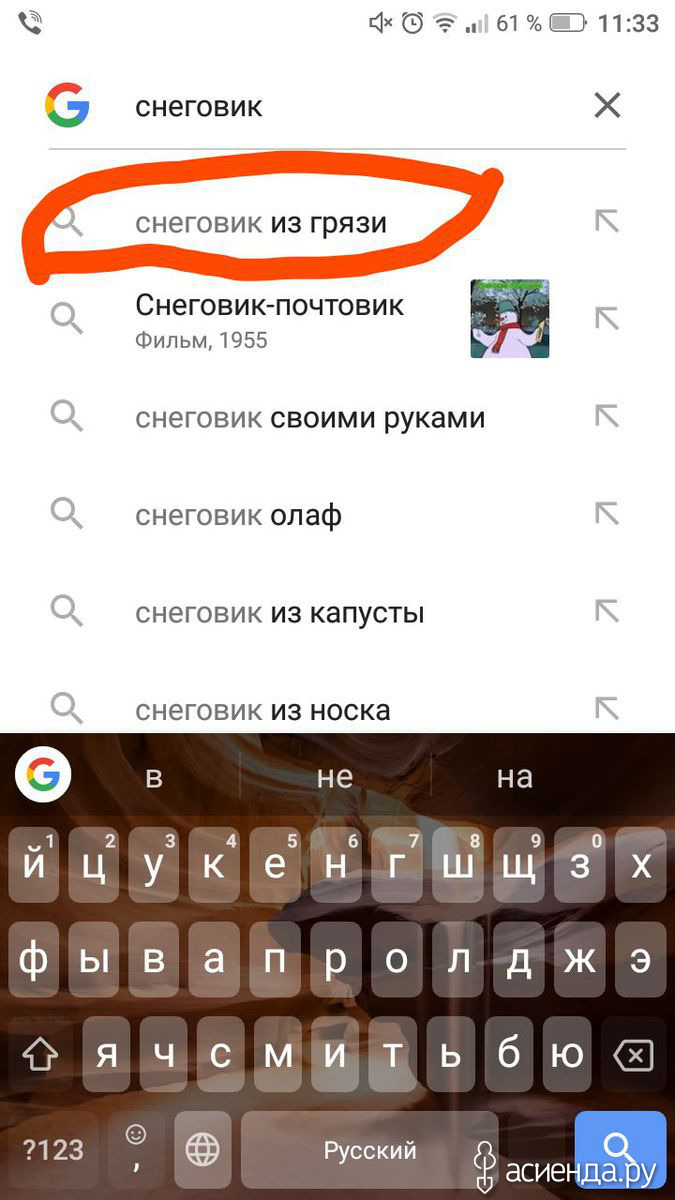Tap the arrow next to снеговик своими руками
Screen dimensions: 675x1200
606,416
